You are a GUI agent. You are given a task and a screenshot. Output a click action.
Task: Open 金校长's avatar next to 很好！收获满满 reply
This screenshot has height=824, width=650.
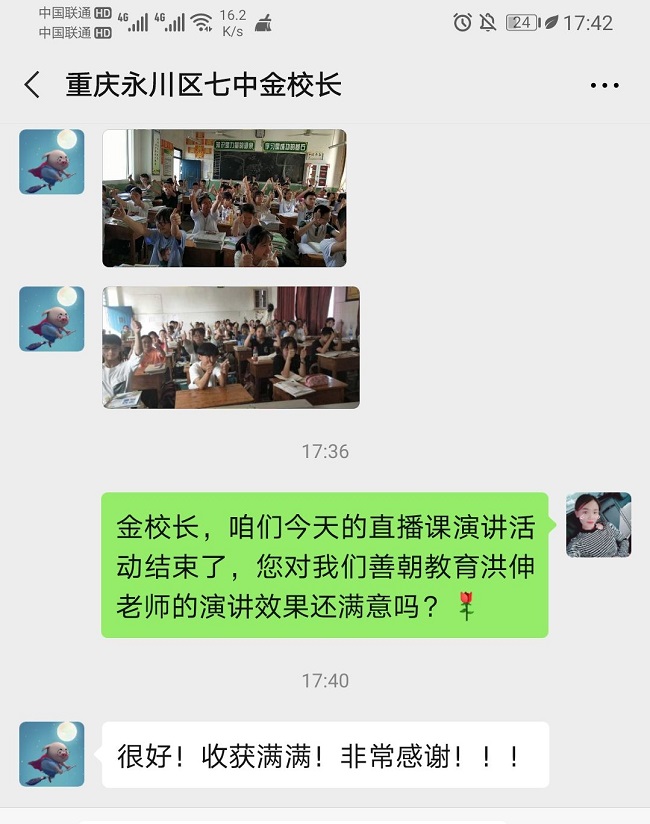coord(52,754)
